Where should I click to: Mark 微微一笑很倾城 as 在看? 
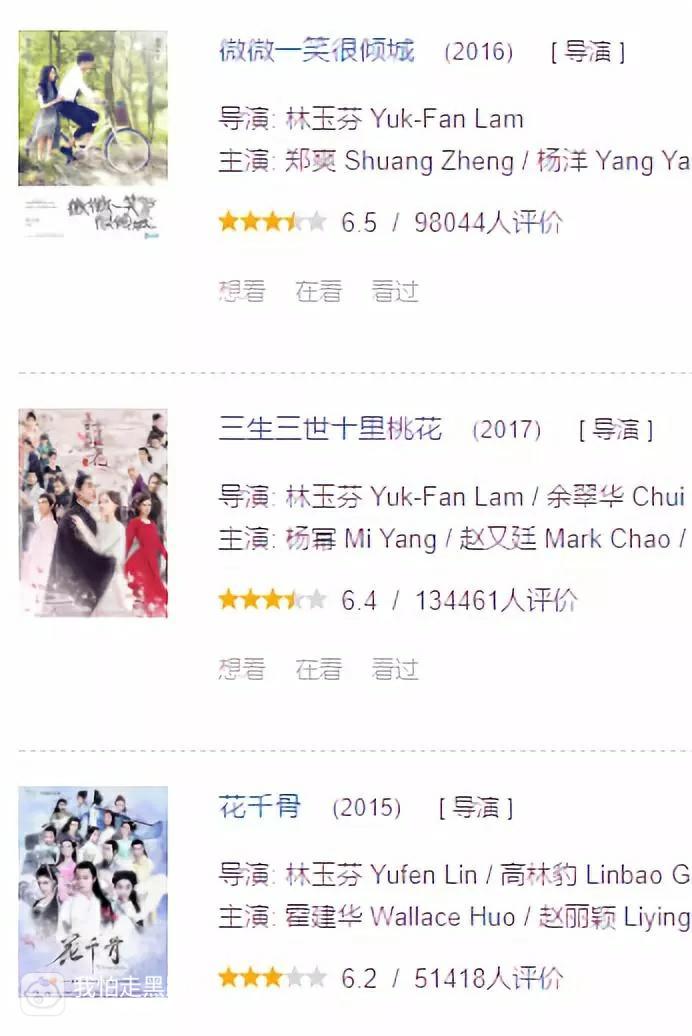(x=319, y=291)
